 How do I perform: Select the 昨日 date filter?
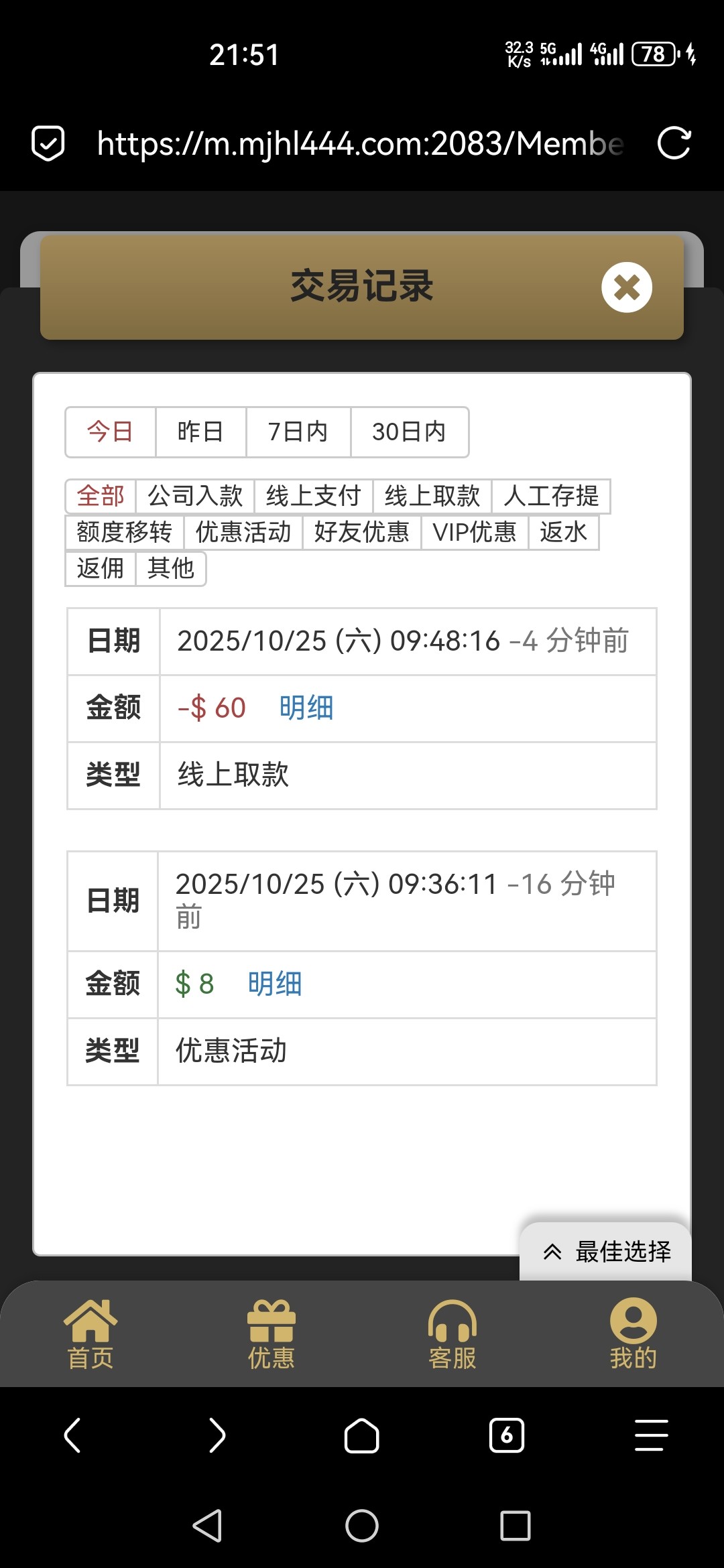coord(200,432)
